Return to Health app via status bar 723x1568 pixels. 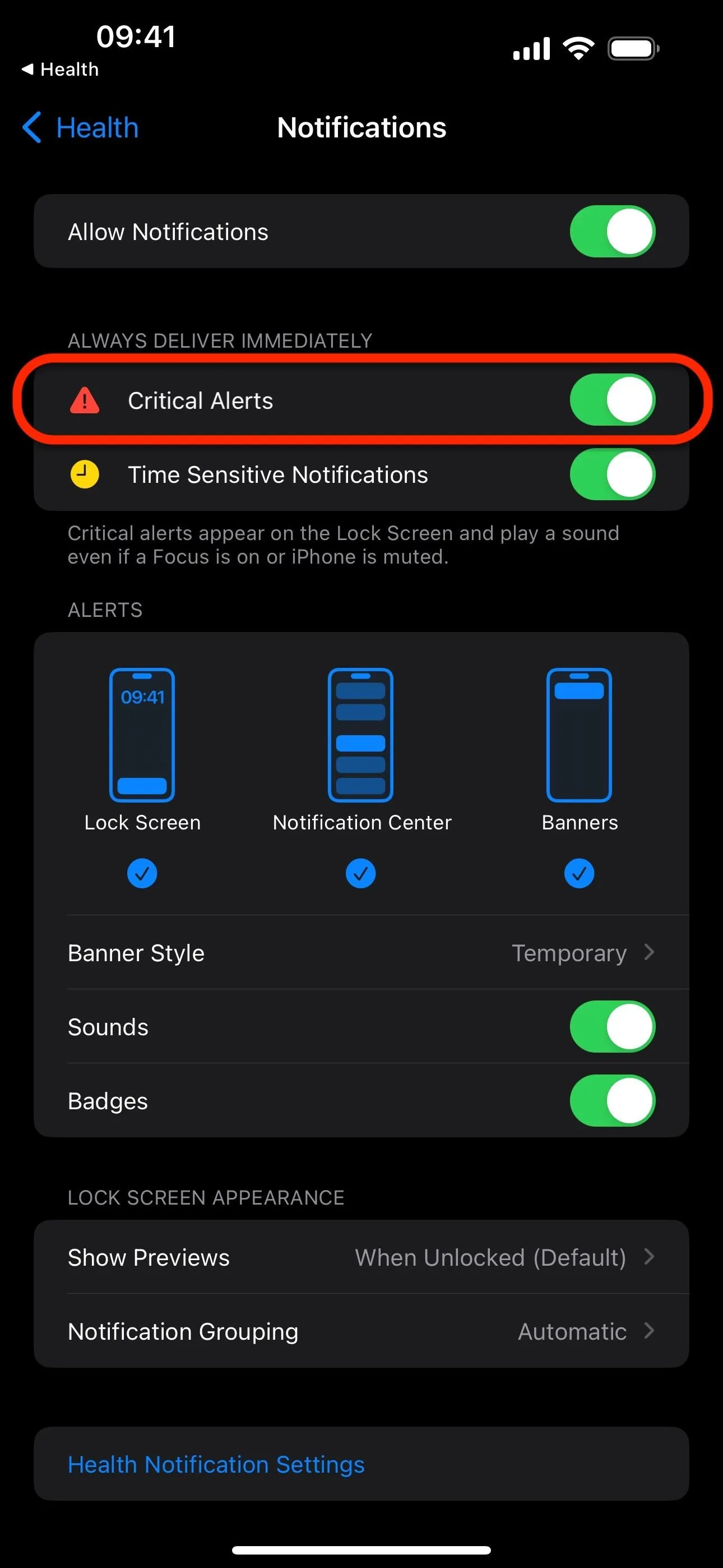click(x=61, y=70)
